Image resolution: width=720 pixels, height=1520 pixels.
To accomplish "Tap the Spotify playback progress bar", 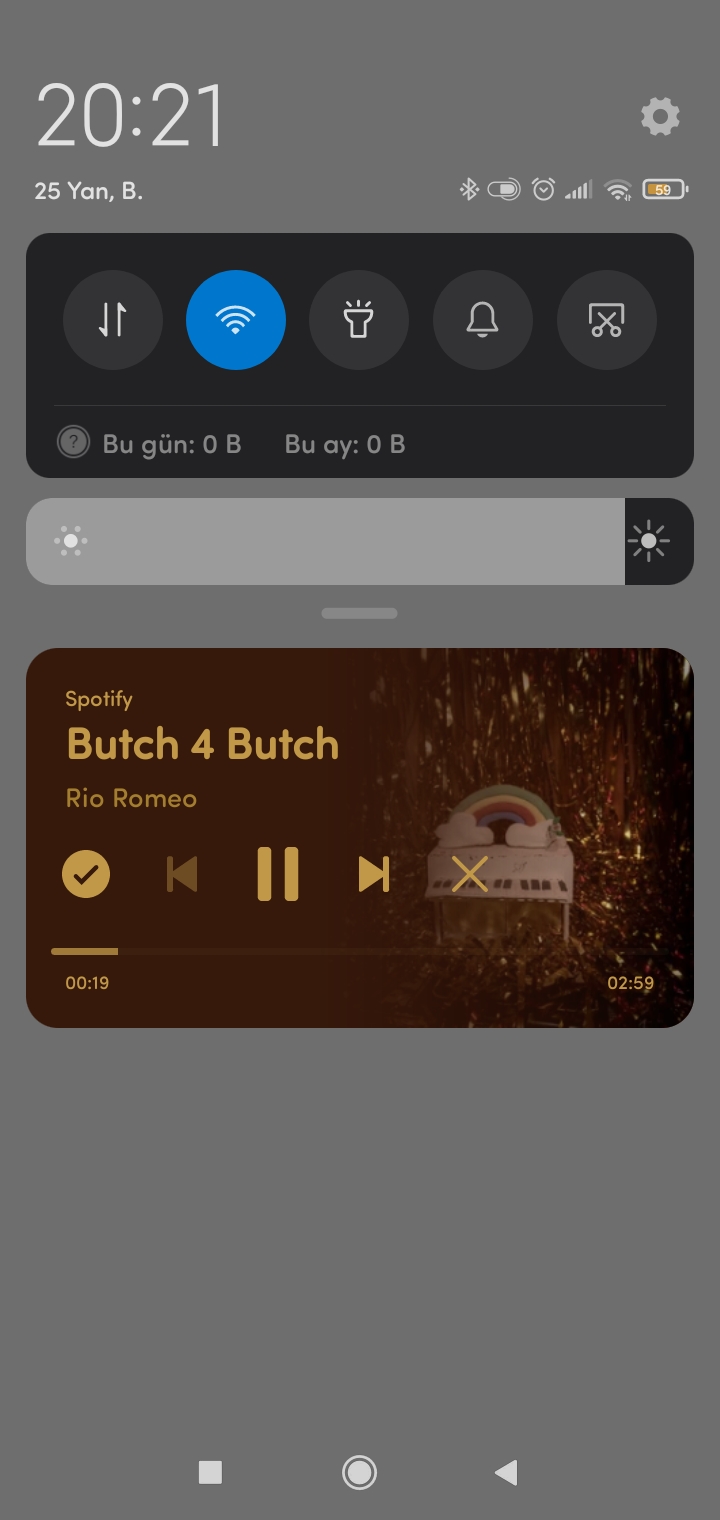I will 352,951.
